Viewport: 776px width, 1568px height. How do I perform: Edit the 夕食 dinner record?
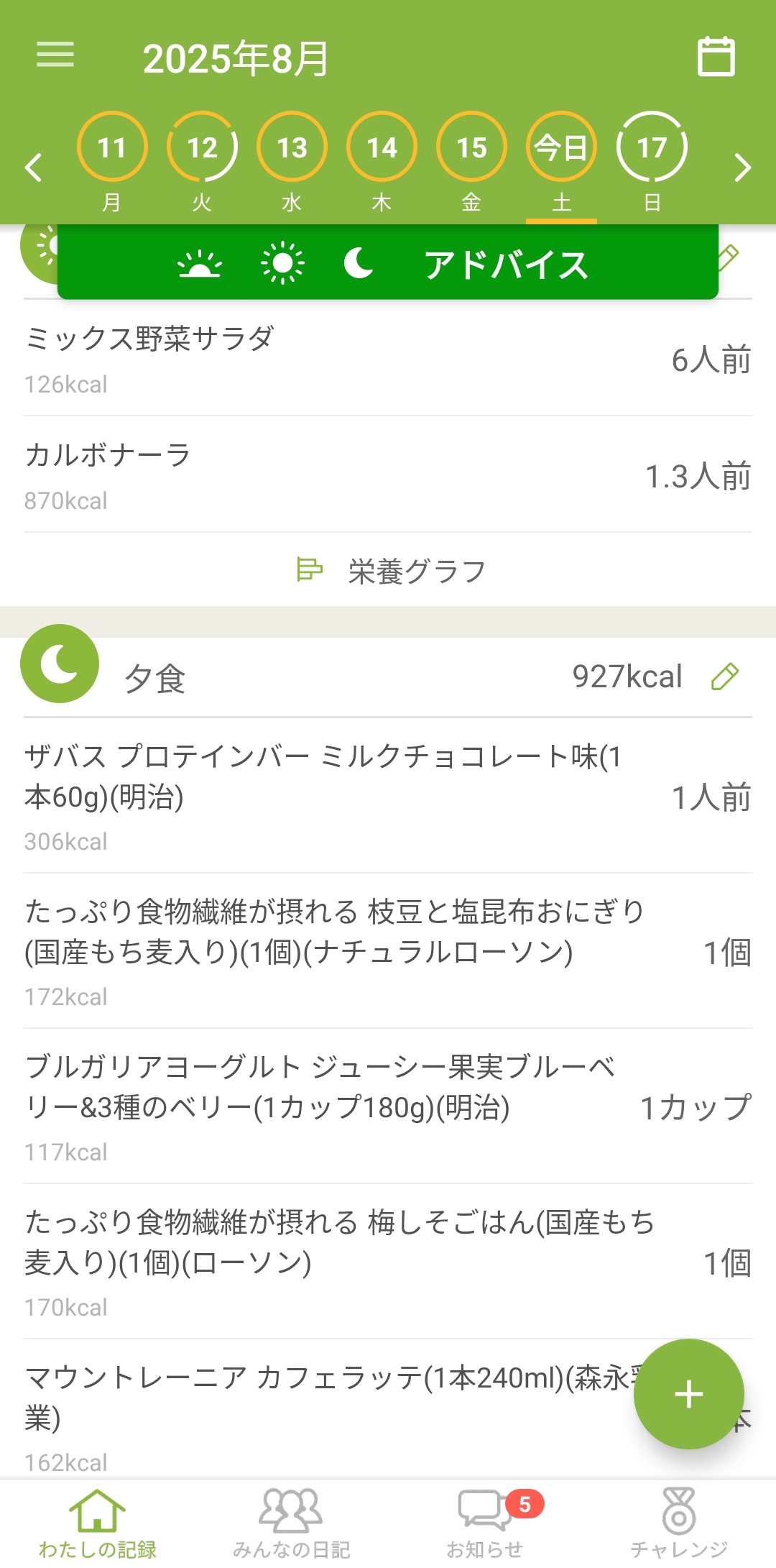coord(724,677)
